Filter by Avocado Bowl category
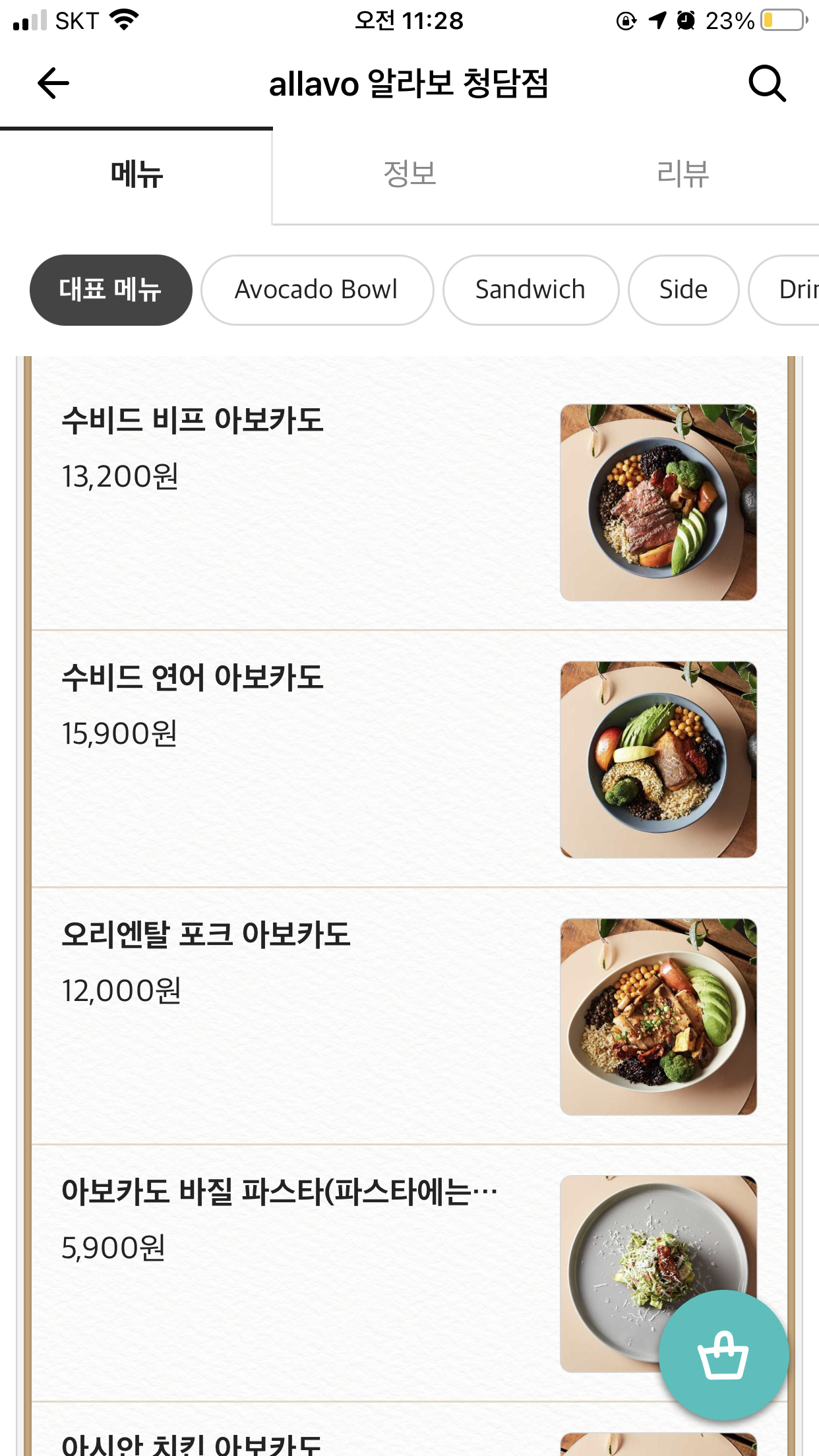The image size is (819, 1456). click(317, 290)
